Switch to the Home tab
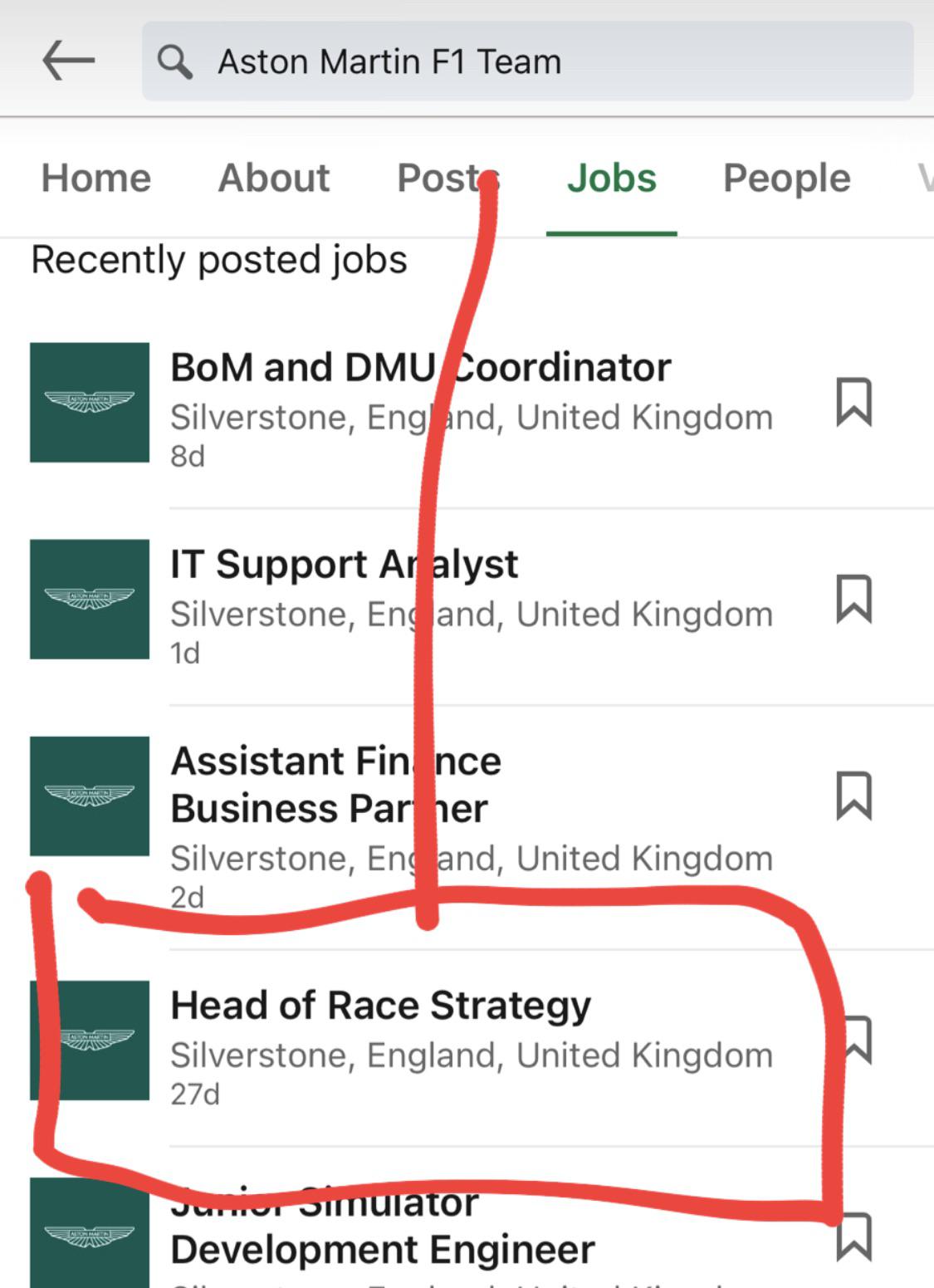Image resolution: width=934 pixels, height=1288 pixels. pyautogui.click(x=96, y=178)
